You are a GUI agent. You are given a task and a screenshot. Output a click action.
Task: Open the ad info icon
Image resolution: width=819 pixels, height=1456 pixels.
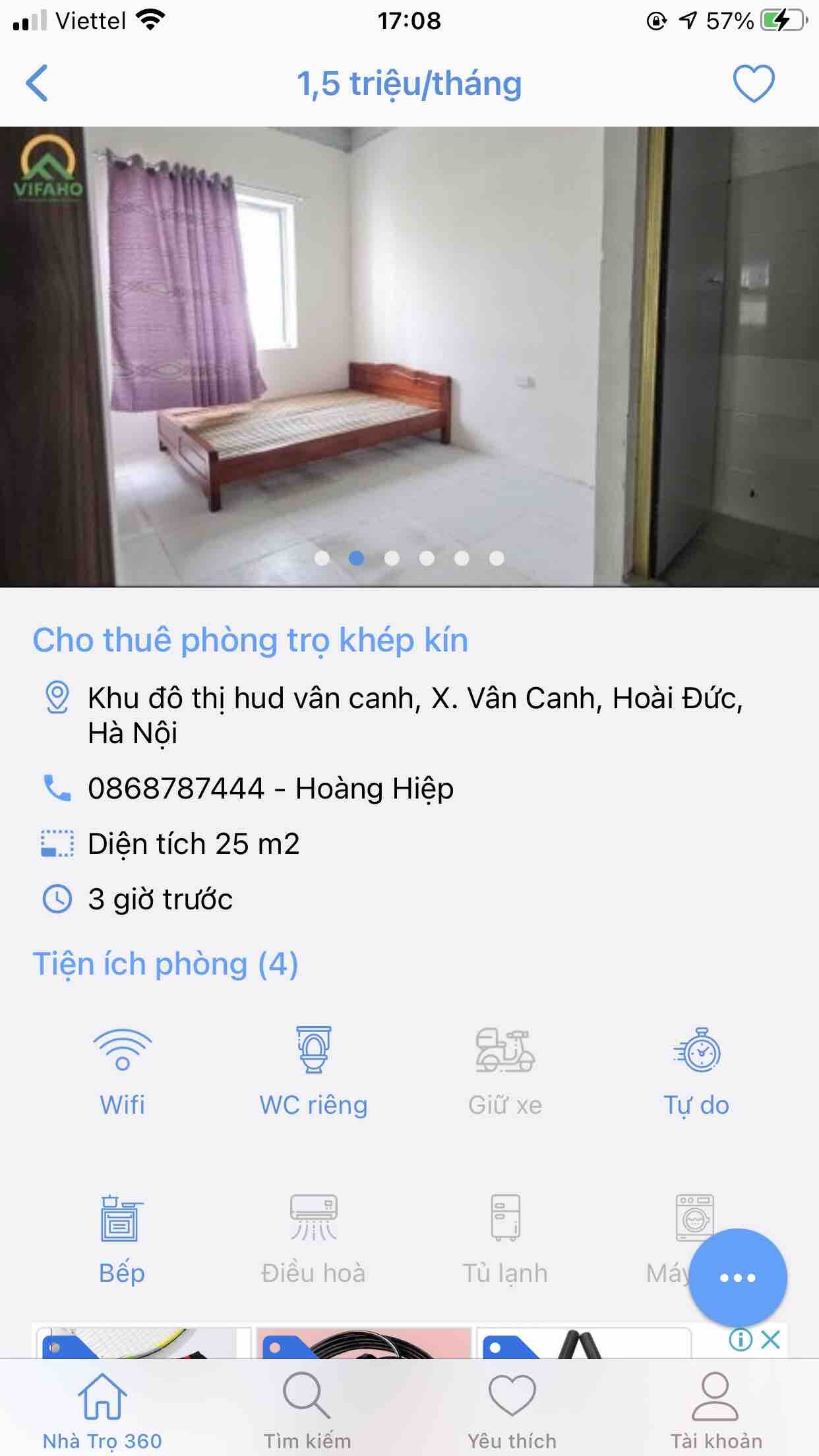pyautogui.click(x=740, y=1339)
